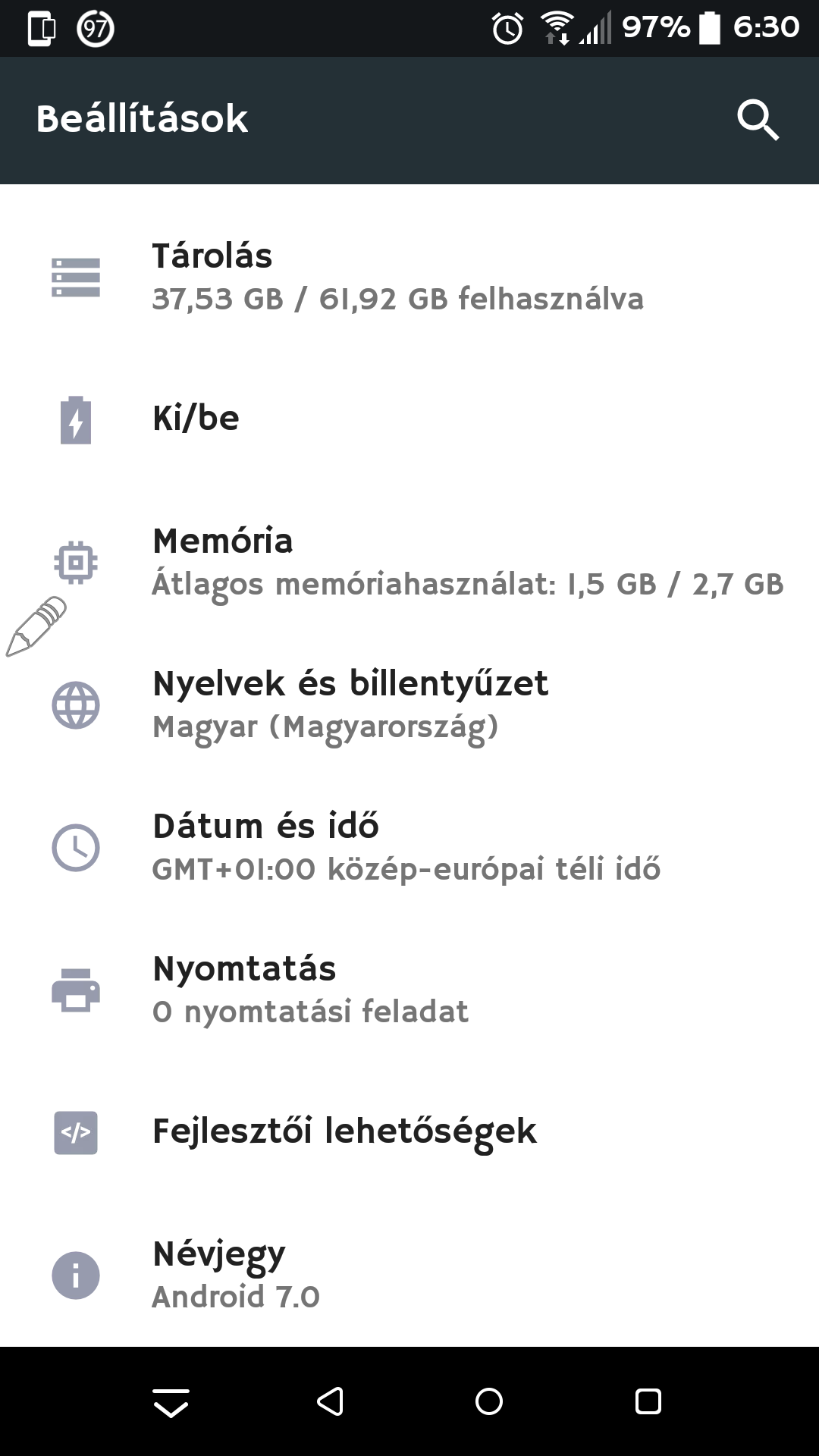Select Nyelvek és billentyűzet
The image size is (819, 1456).
409,704
